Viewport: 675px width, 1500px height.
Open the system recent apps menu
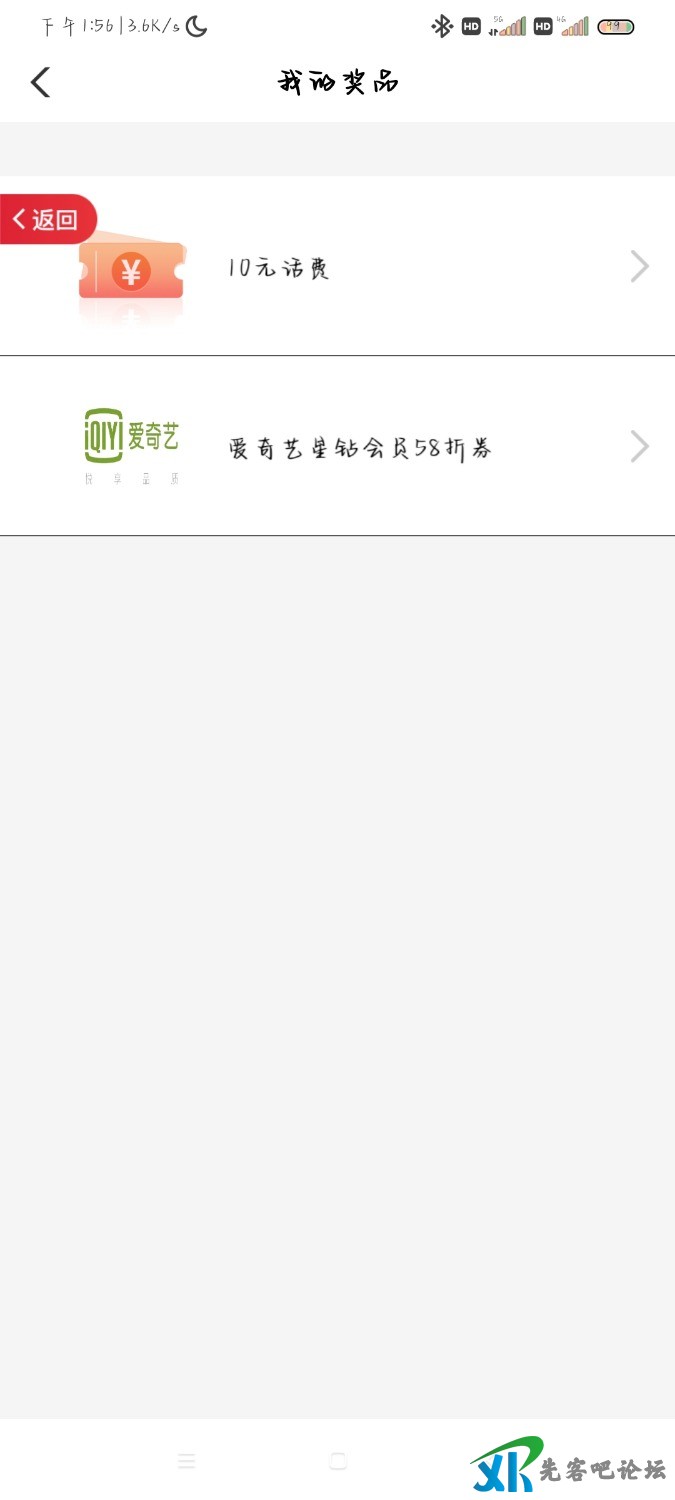click(186, 1461)
